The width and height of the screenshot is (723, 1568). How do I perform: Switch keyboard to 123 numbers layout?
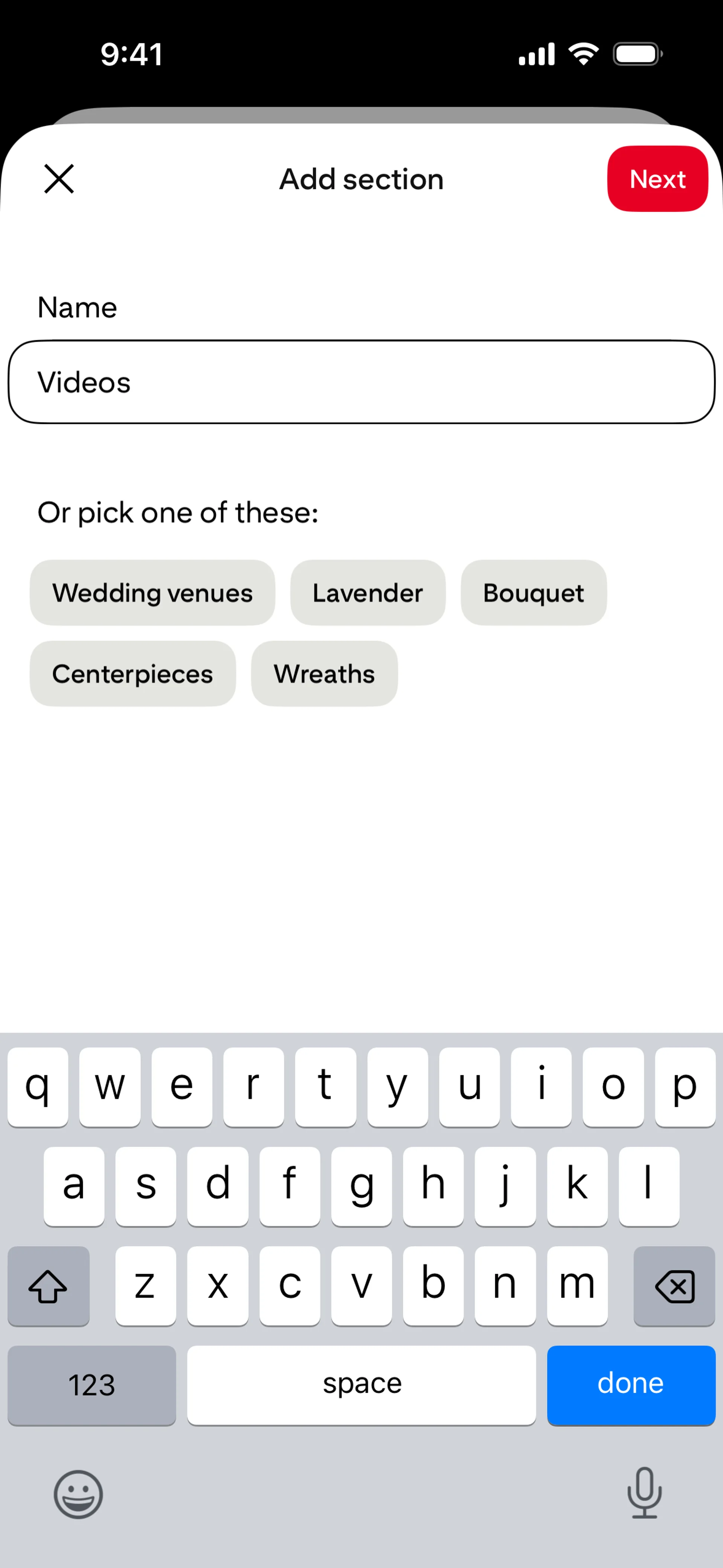pos(92,1385)
